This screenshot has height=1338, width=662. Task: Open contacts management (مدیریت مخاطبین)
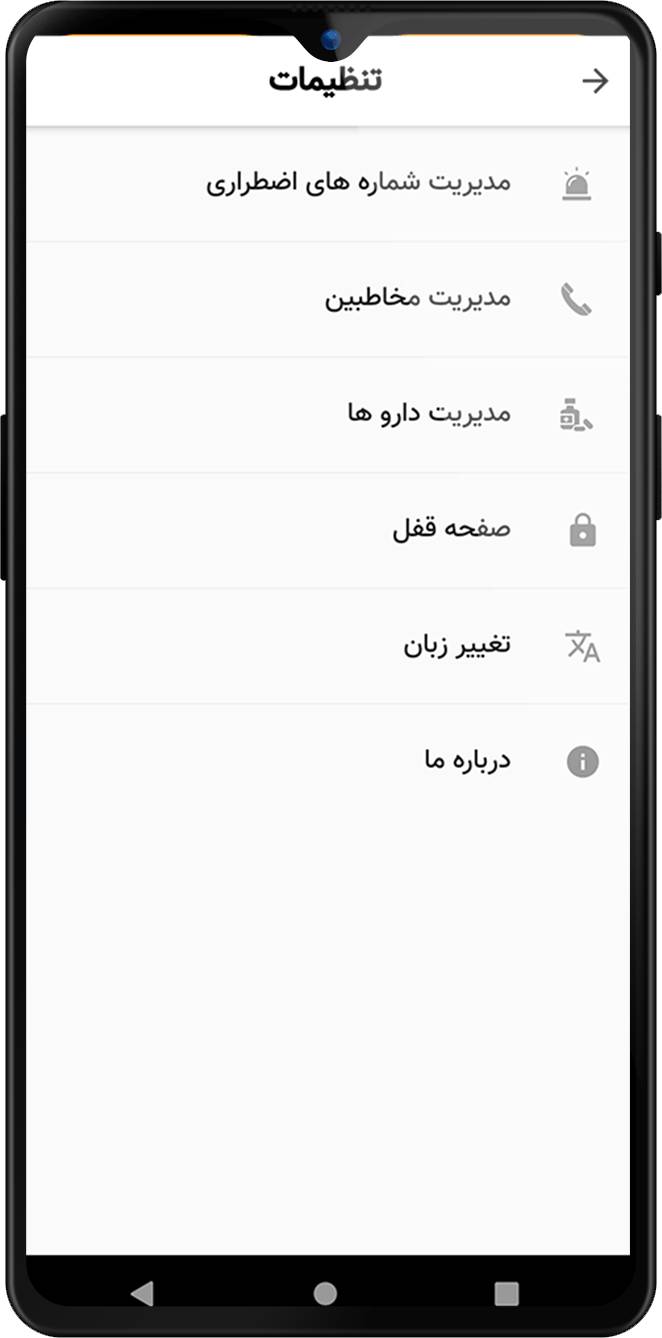pos(418,299)
